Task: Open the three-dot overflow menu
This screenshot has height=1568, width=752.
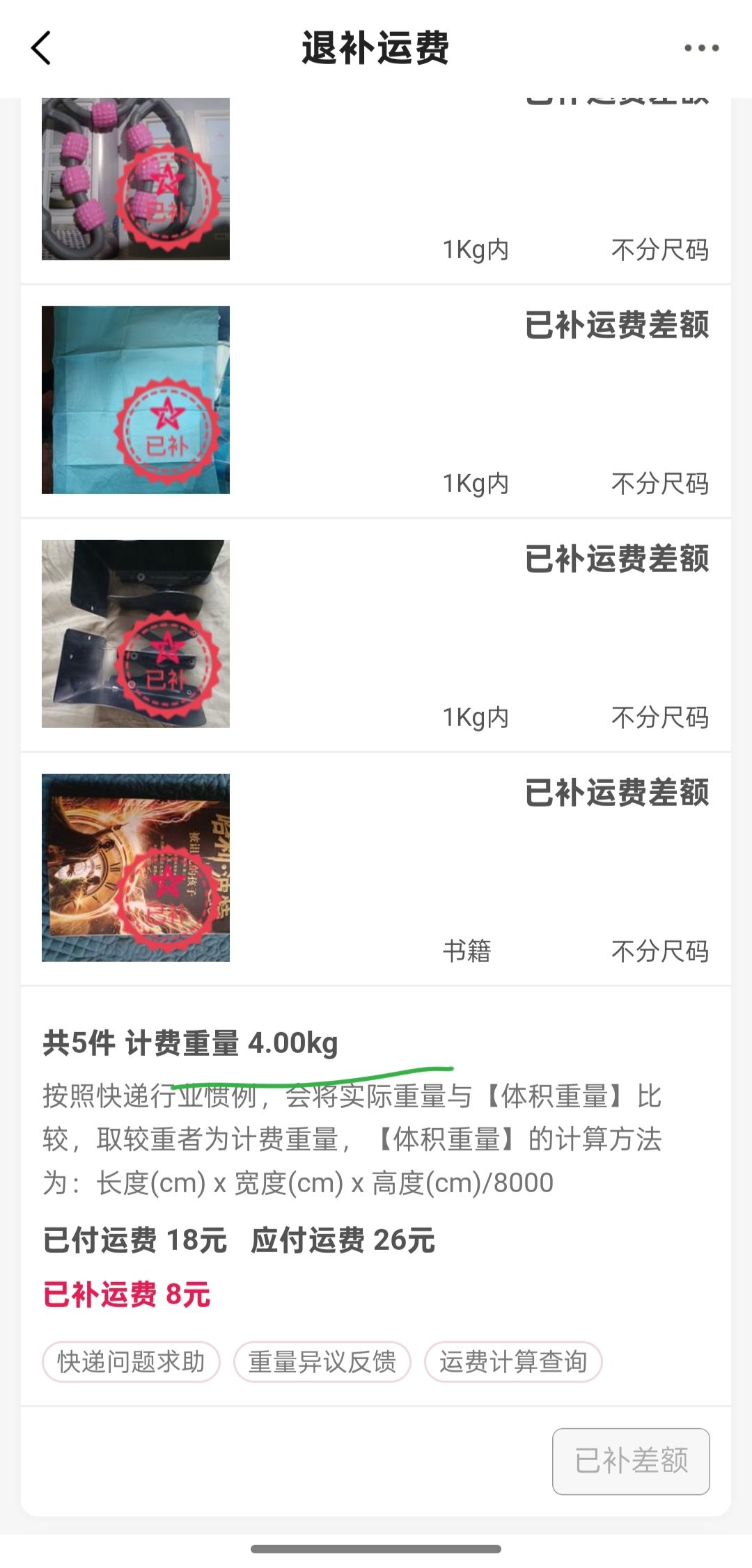Action: point(700,48)
